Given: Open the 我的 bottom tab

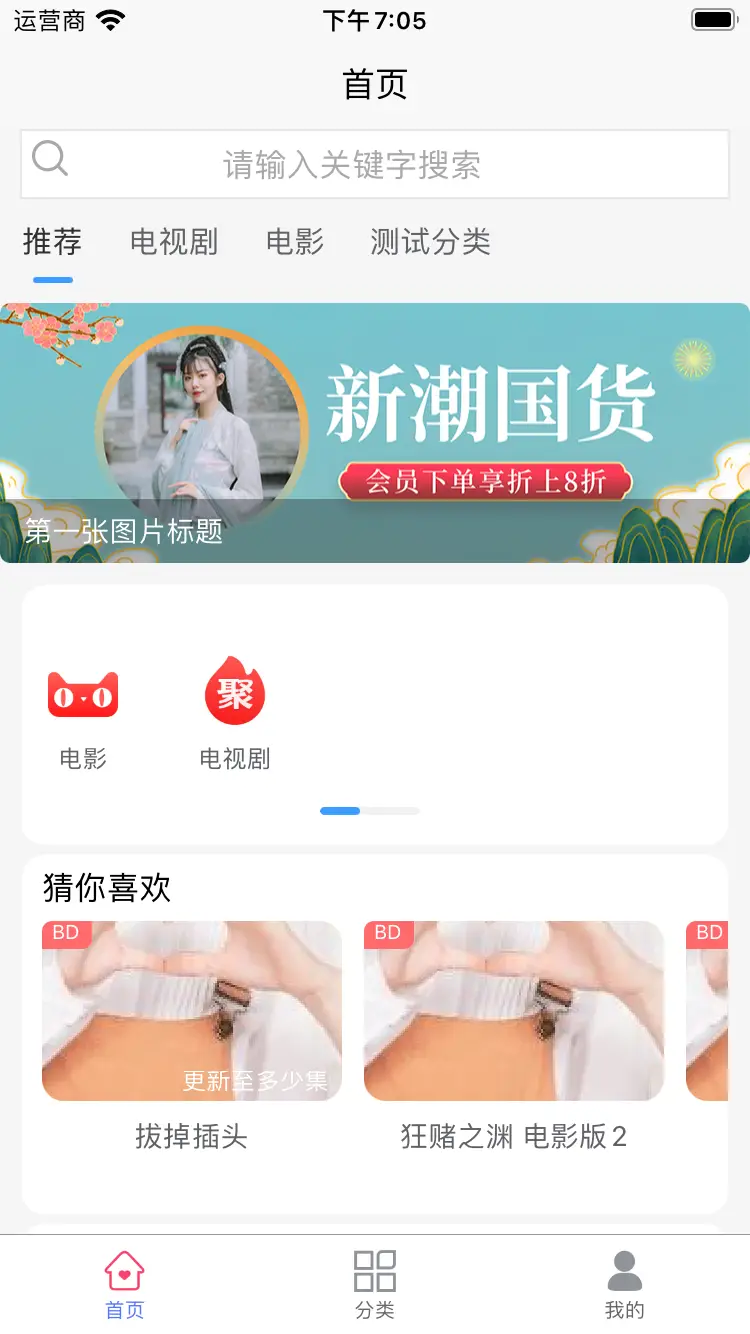Looking at the screenshot, I should [625, 1284].
